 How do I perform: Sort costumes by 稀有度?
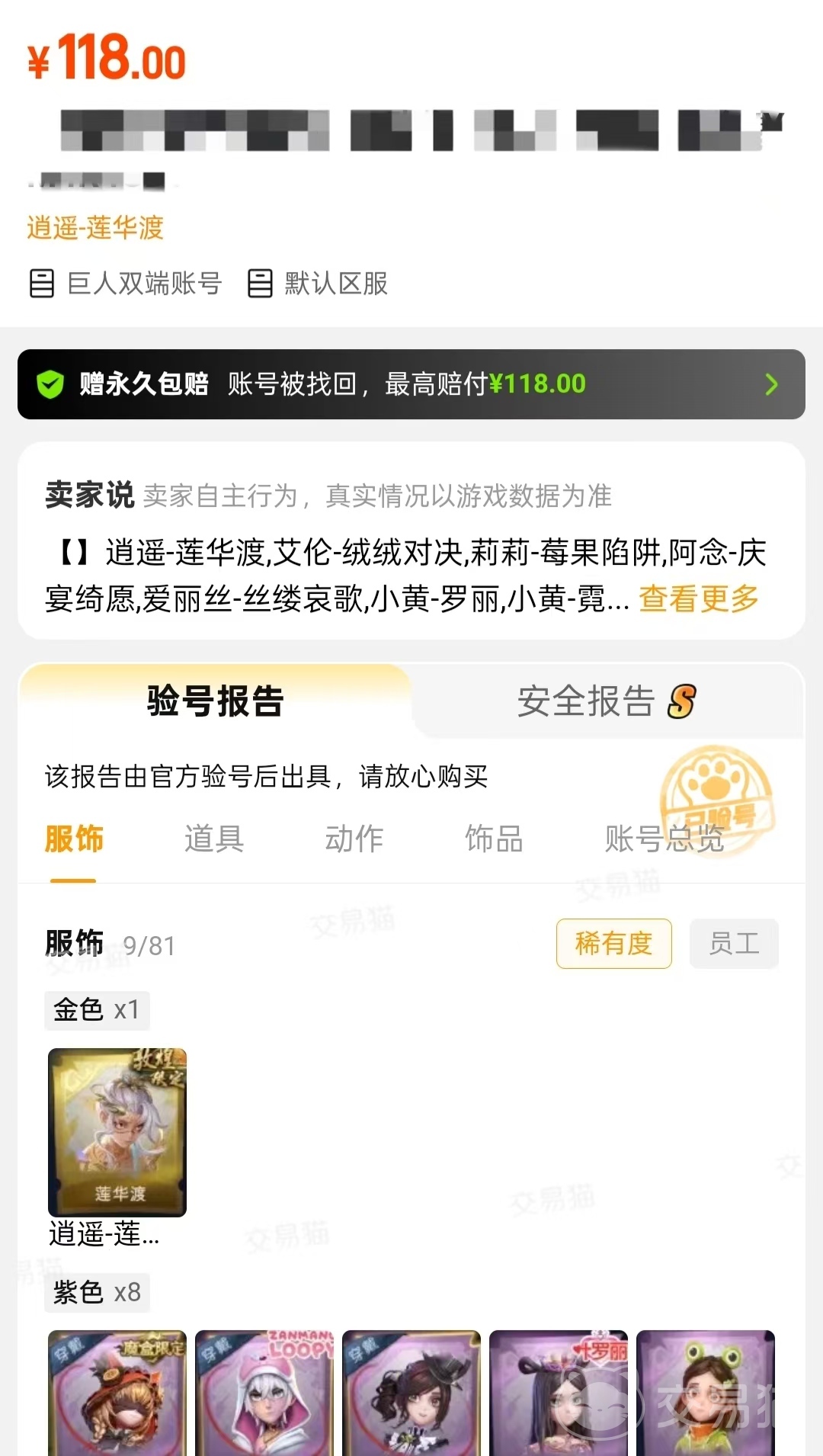(x=614, y=944)
